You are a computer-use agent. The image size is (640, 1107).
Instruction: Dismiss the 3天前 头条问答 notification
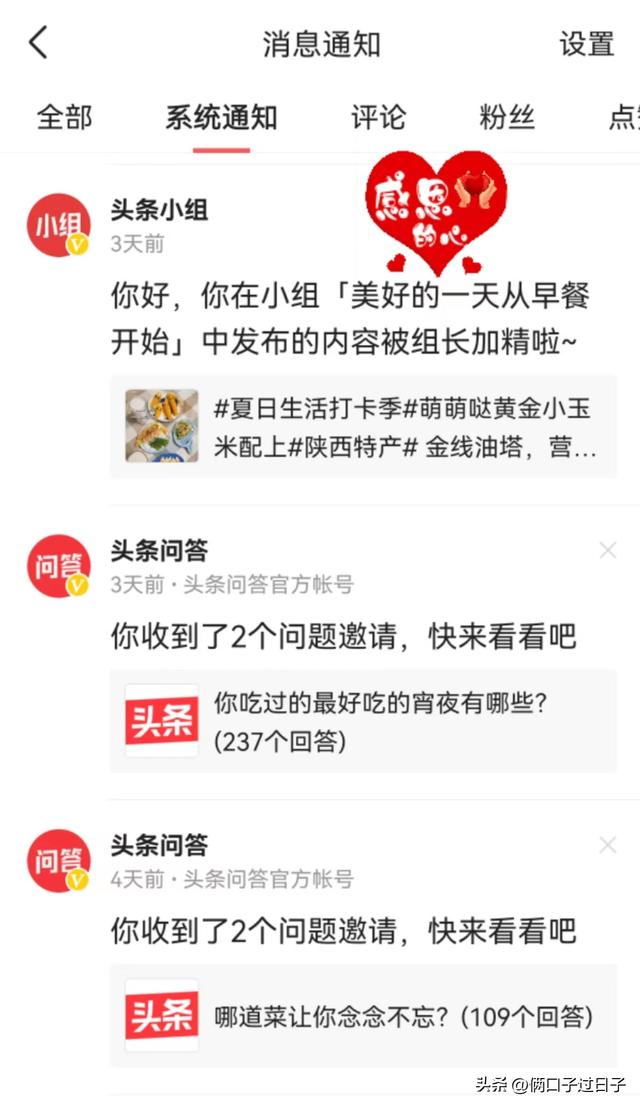(608, 550)
